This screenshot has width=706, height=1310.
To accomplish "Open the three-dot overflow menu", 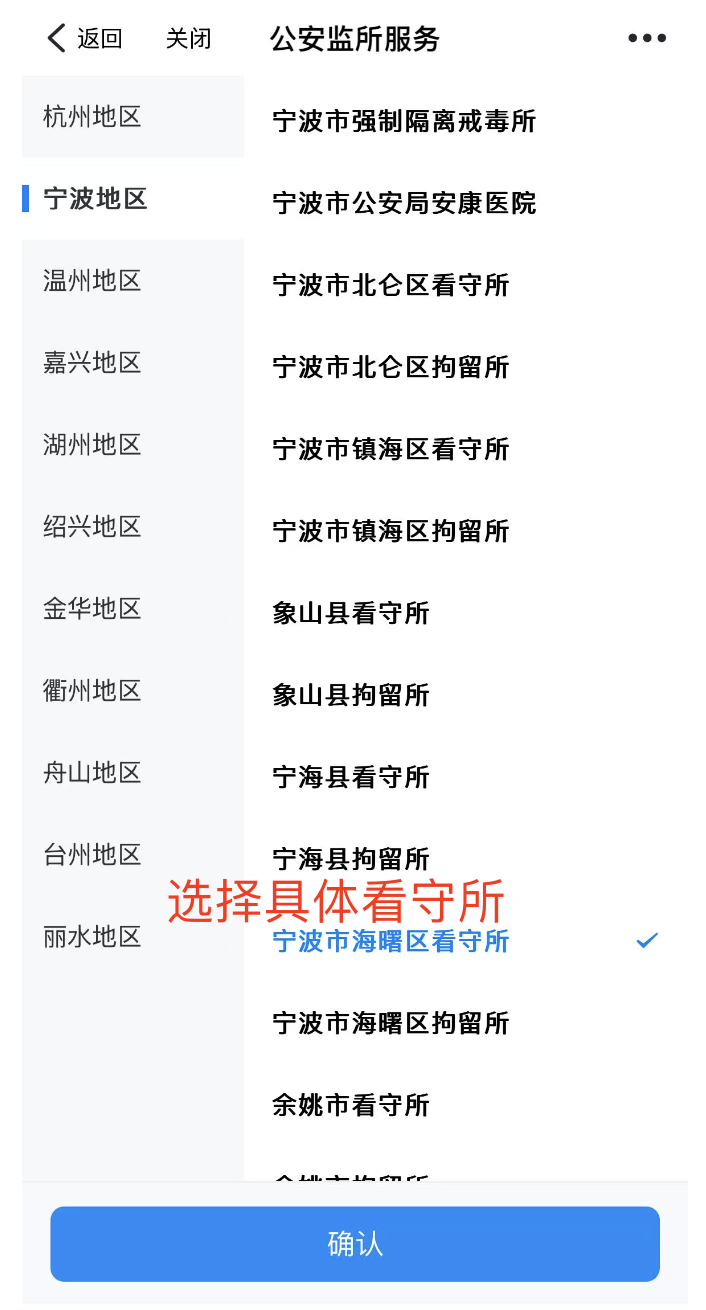I will (647, 39).
